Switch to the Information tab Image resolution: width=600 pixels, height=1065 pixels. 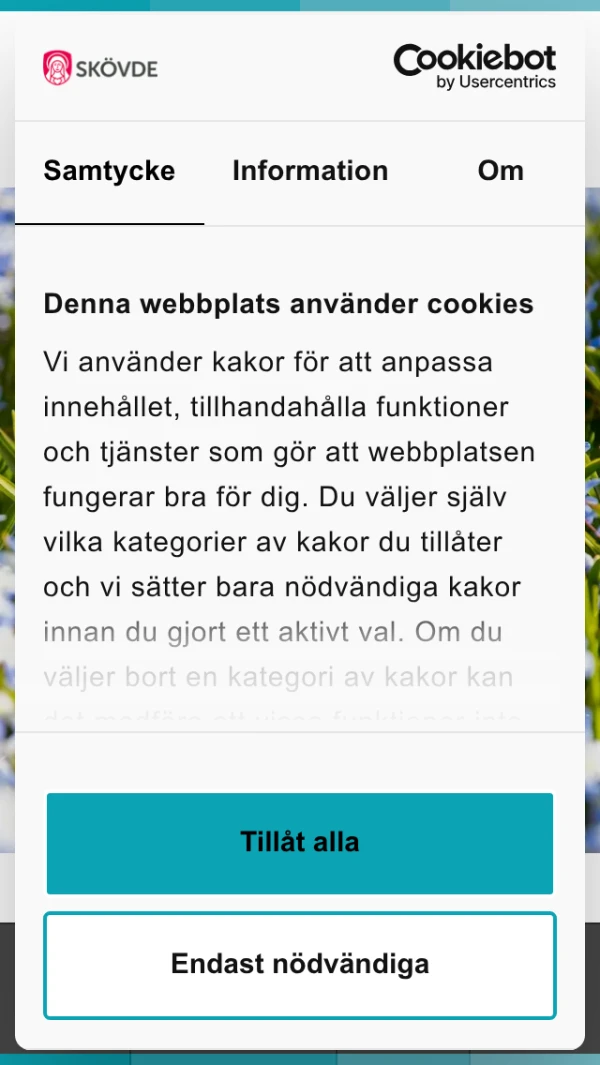click(x=310, y=172)
